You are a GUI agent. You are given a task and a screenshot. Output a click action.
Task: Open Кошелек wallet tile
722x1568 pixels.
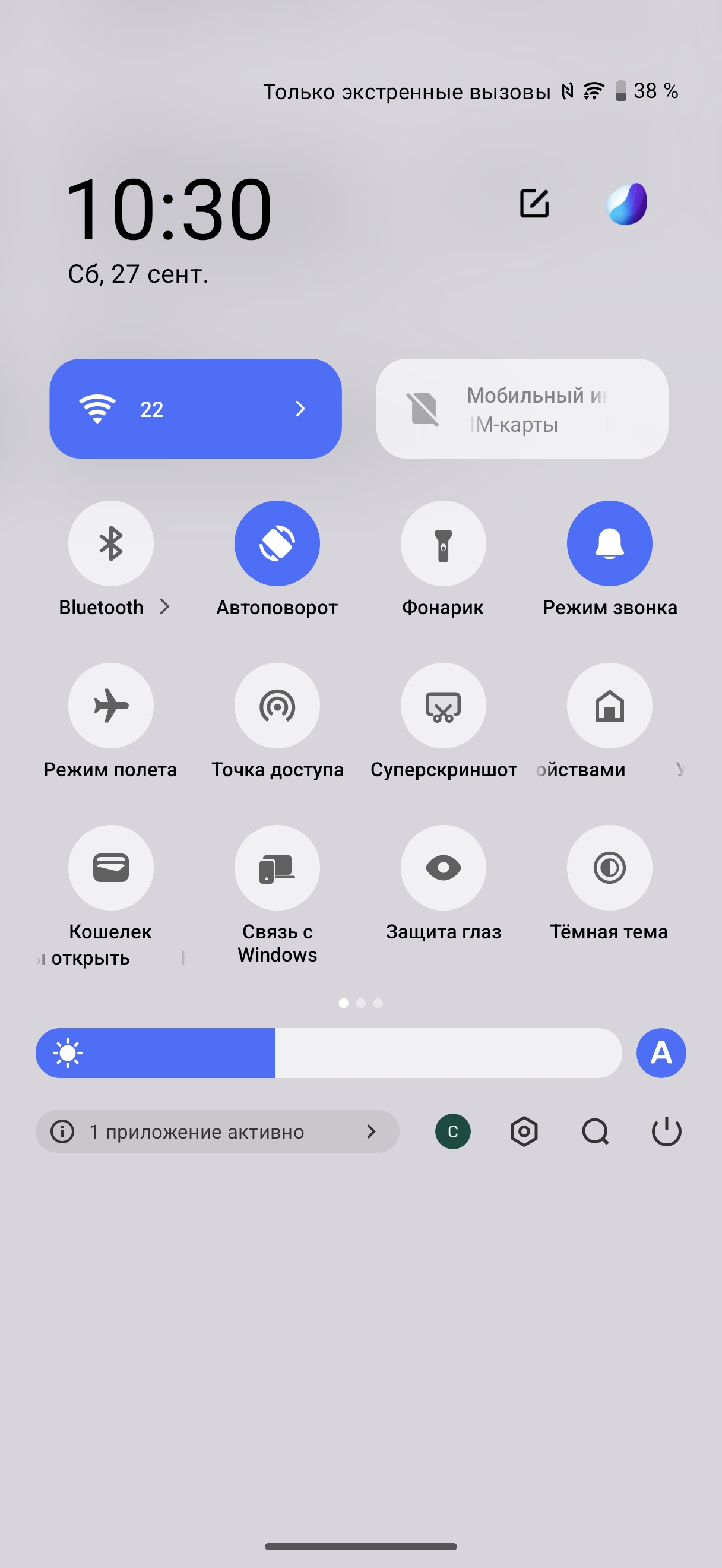click(110, 867)
